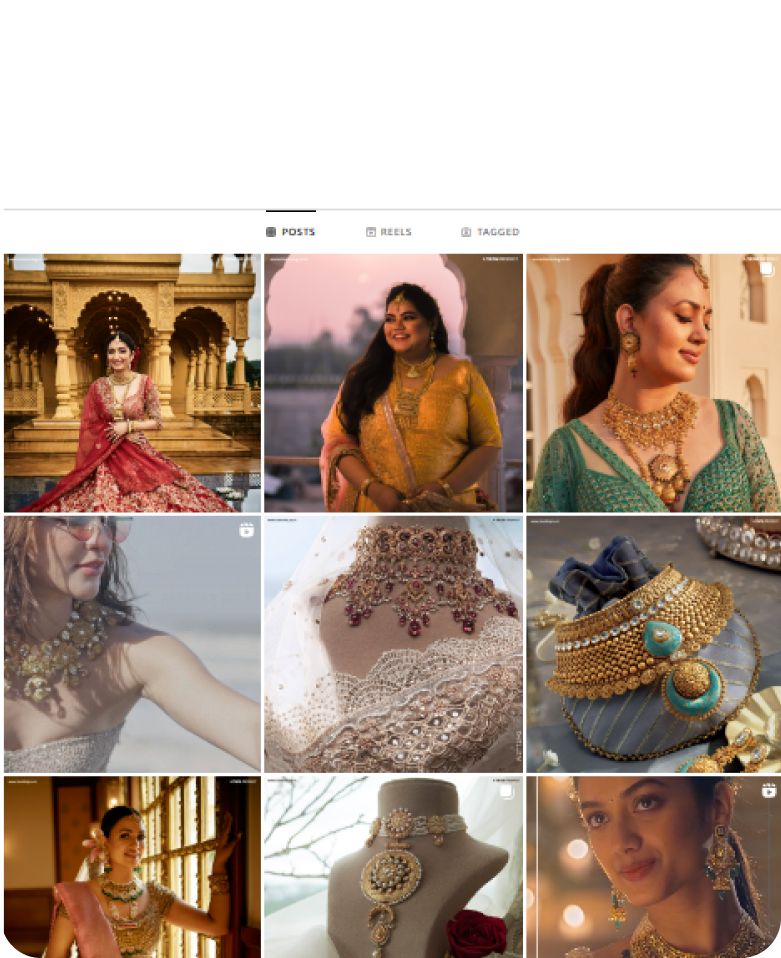Viewport: 781px width, 958px height.
Task: Open the ruby choker on veil post
Action: [393, 644]
